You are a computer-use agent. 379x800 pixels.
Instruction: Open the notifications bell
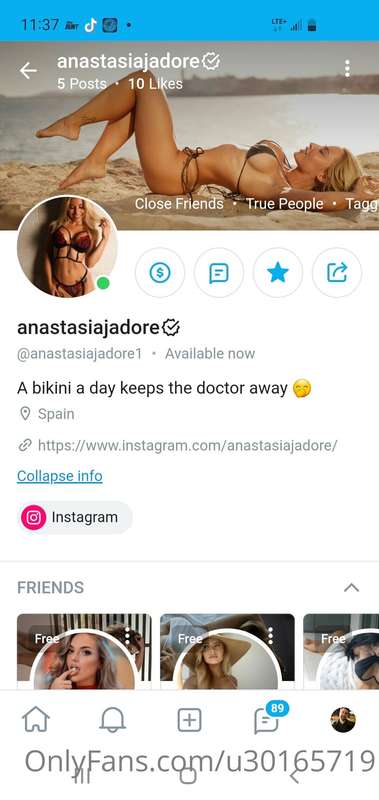pyautogui.click(x=112, y=720)
